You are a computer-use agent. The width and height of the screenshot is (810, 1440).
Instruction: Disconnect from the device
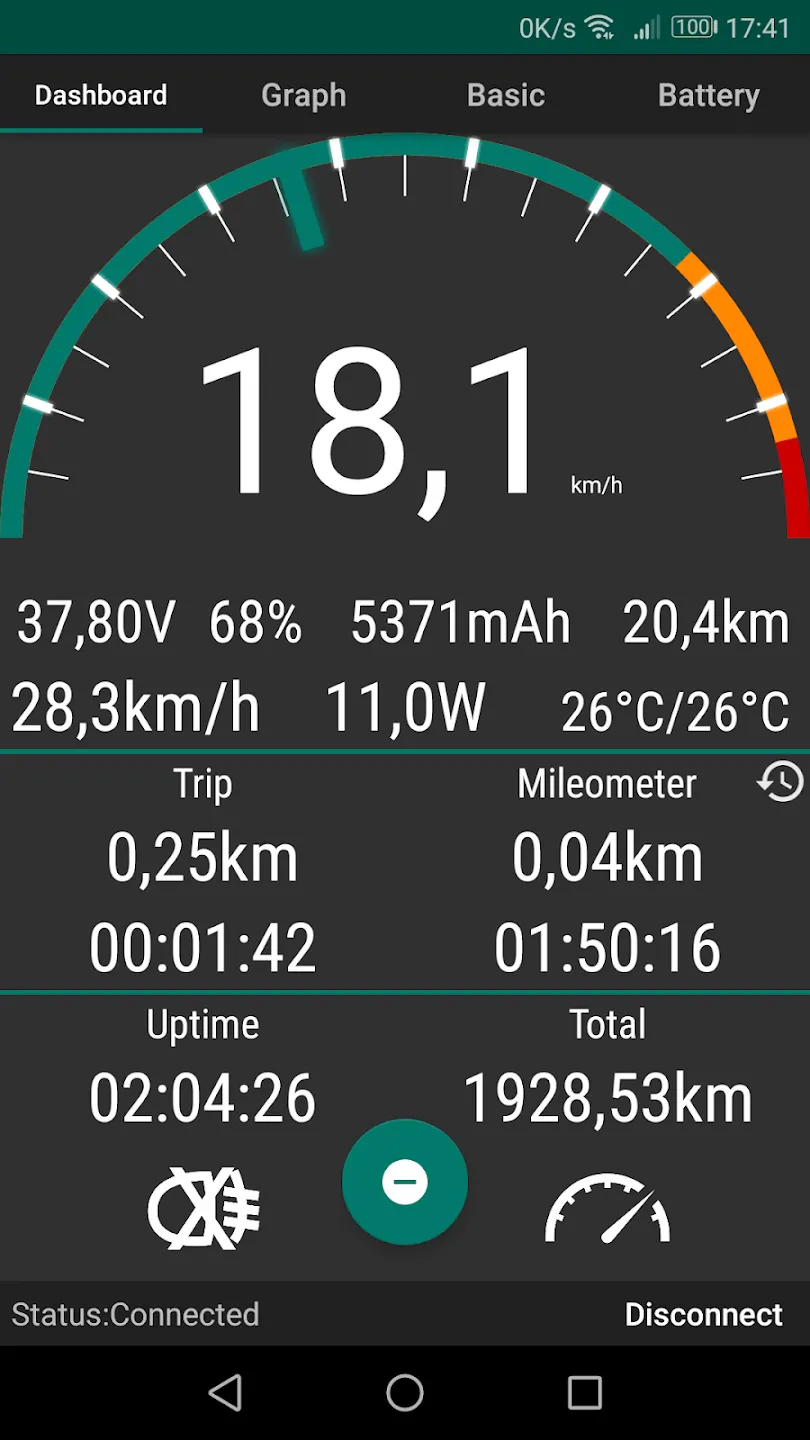click(704, 1314)
